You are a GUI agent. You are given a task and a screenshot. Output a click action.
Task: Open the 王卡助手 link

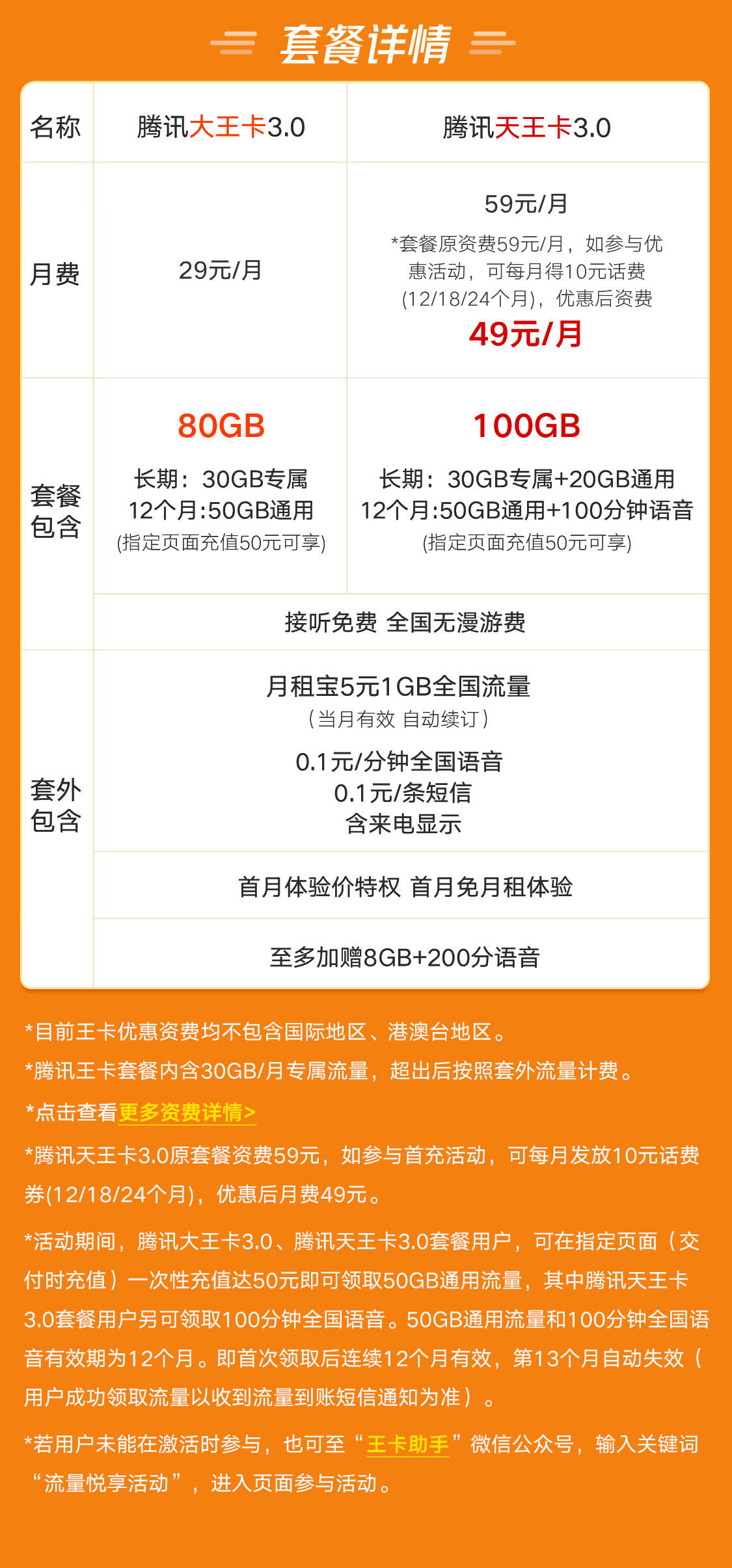[x=408, y=1444]
